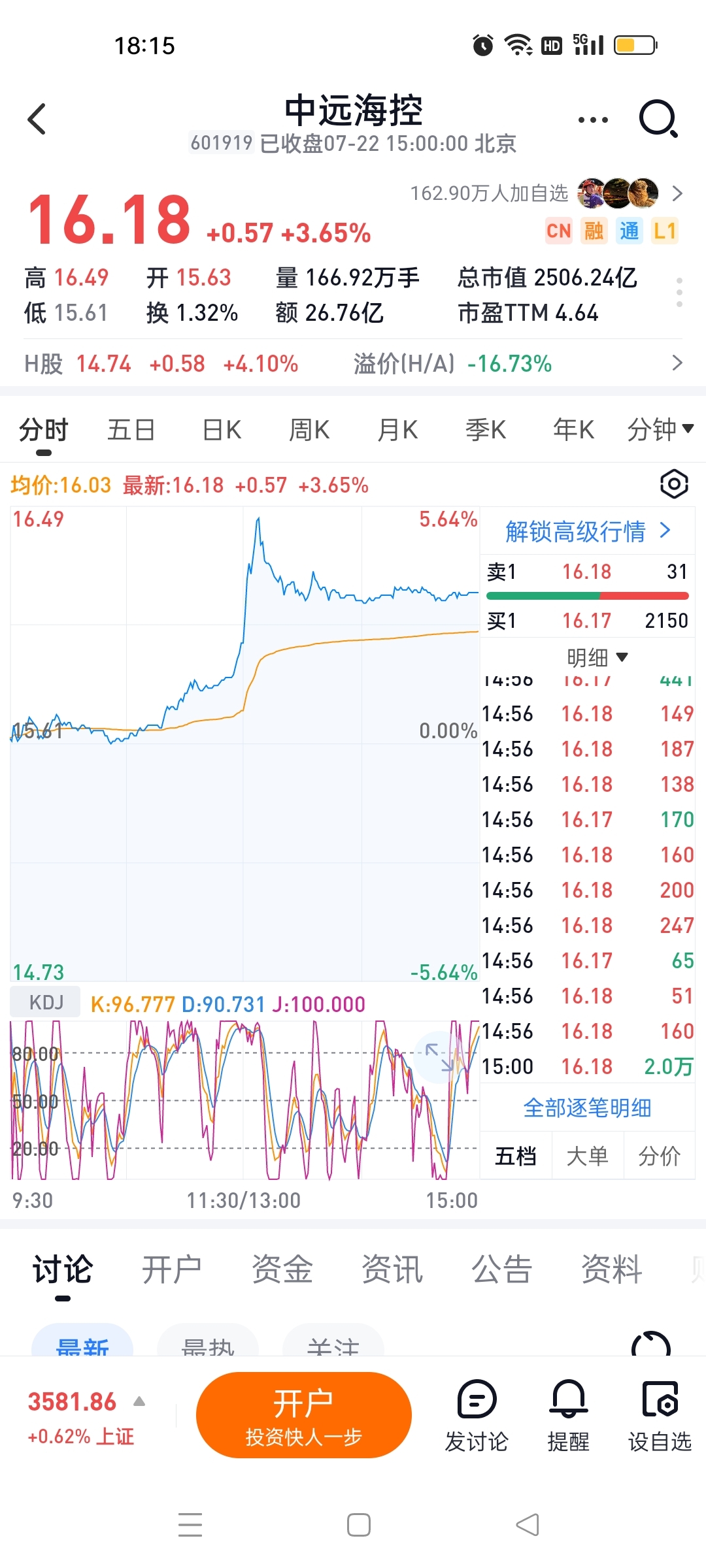Open the three-dot overflow menu

593,120
